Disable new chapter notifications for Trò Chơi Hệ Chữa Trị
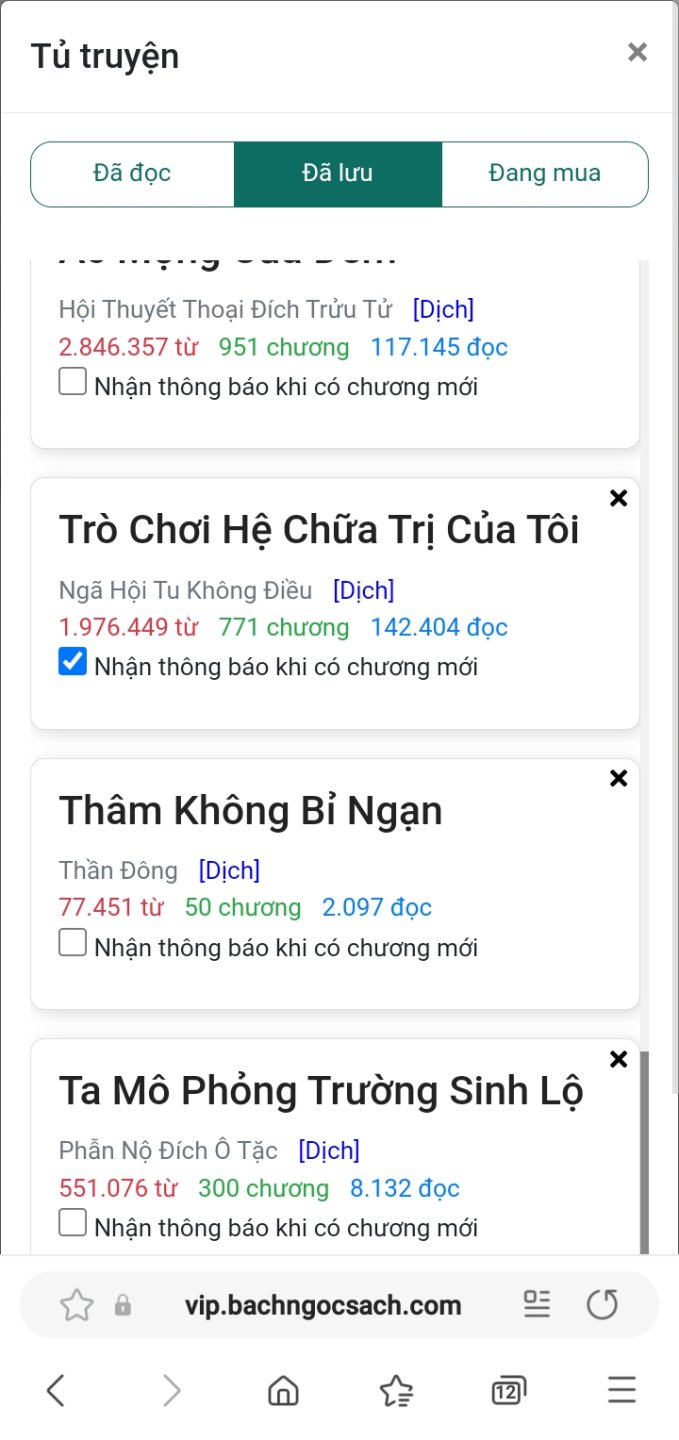Screen dimensions: 679x1440 pos(73,662)
